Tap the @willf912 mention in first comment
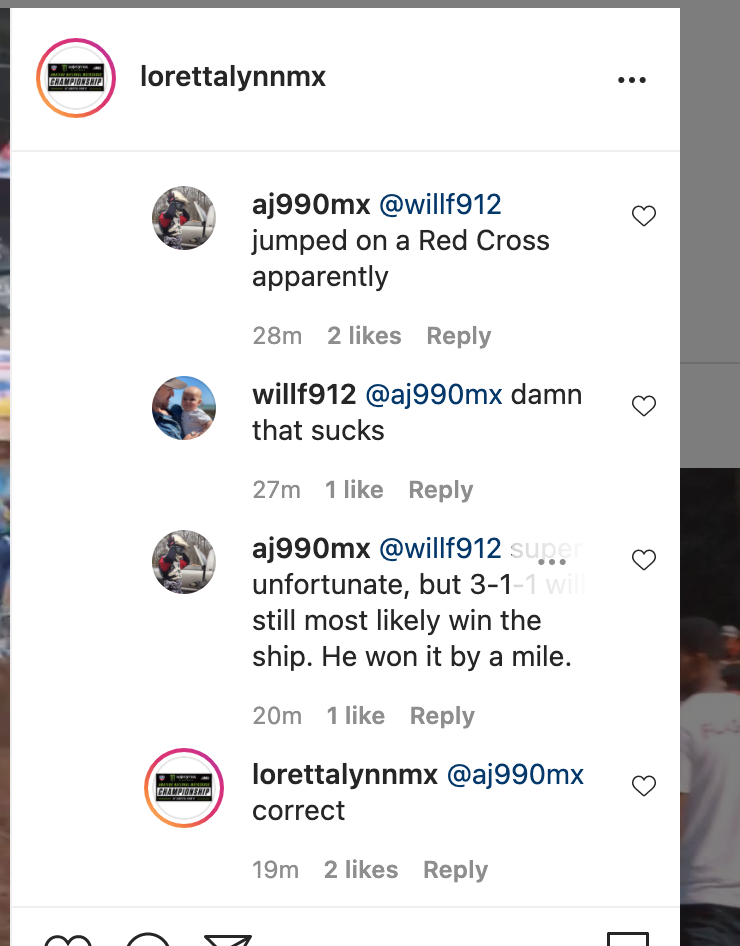Image resolution: width=740 pixels, height=946 pixels. [439, 205]
